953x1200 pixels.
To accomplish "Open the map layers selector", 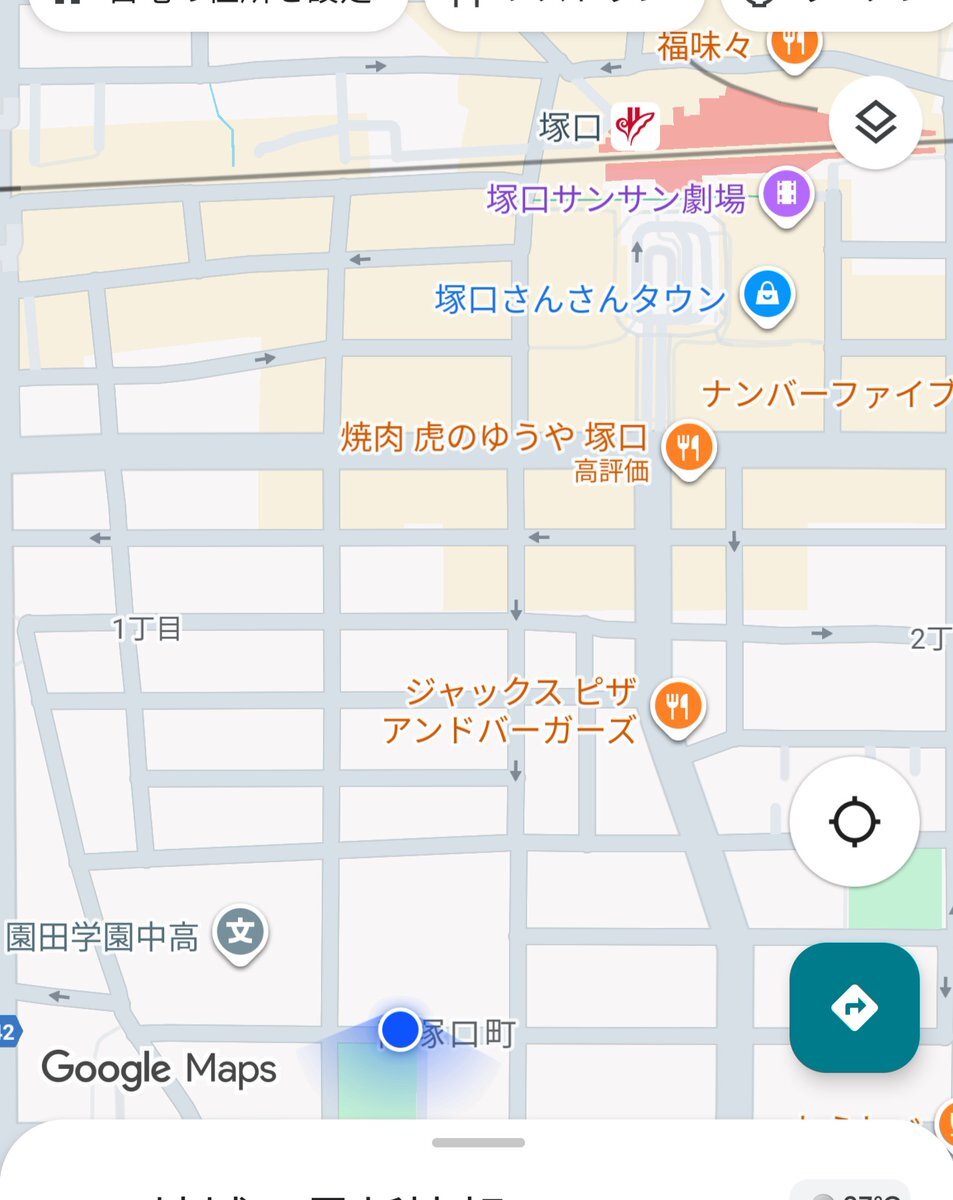I will click(x=875, y=123).
